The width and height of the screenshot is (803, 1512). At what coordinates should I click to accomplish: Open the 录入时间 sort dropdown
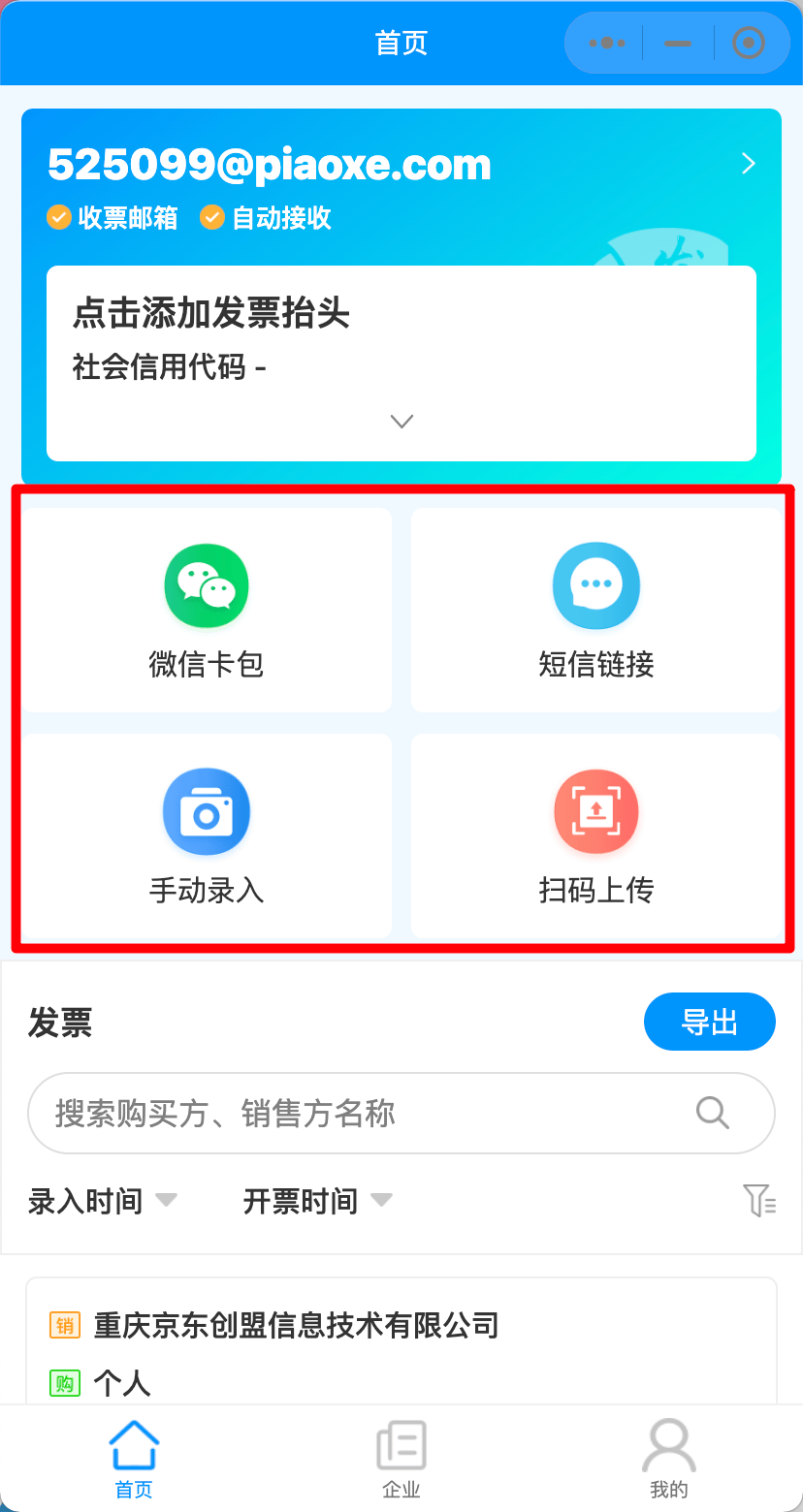coord(103,1201)
